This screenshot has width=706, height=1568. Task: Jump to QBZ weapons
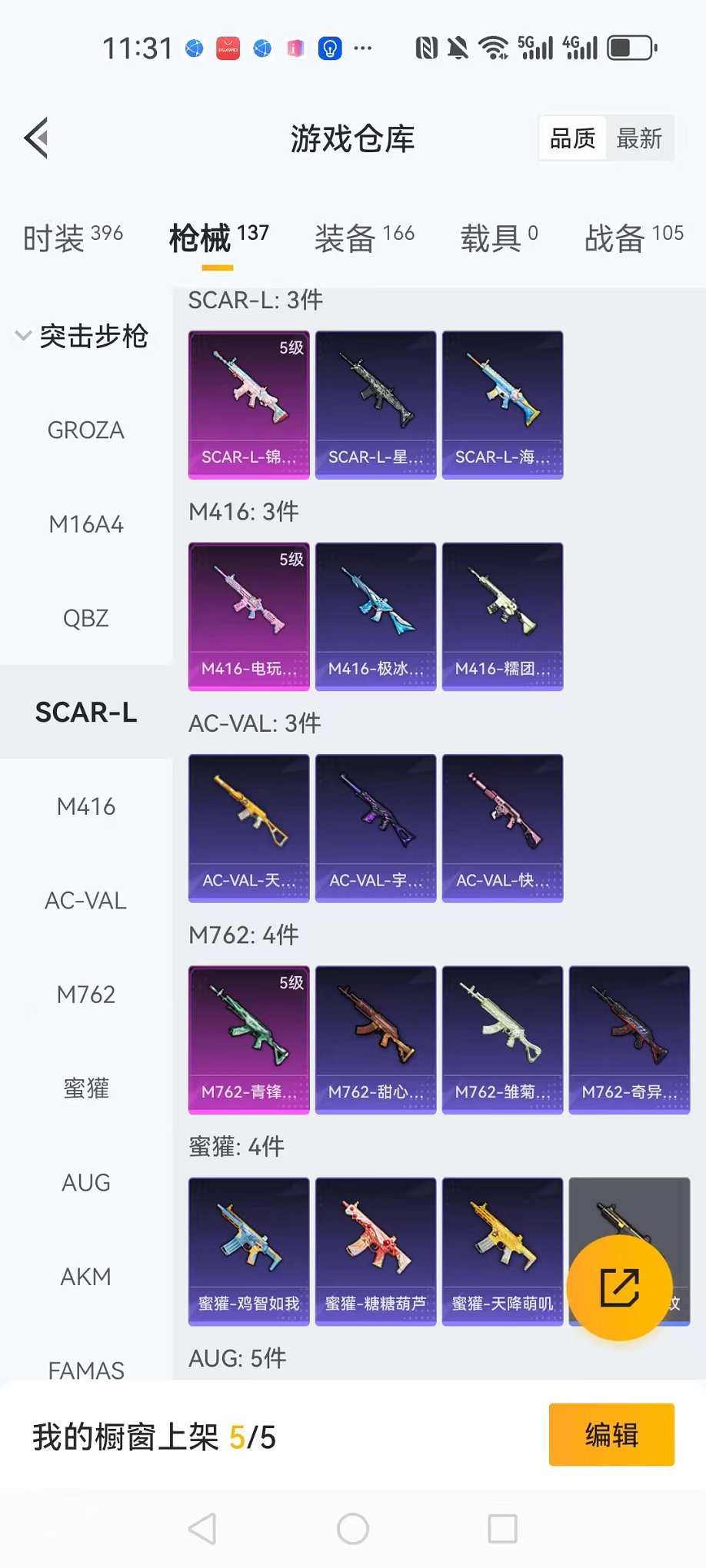pyautogui.click(x=85, y=618)
